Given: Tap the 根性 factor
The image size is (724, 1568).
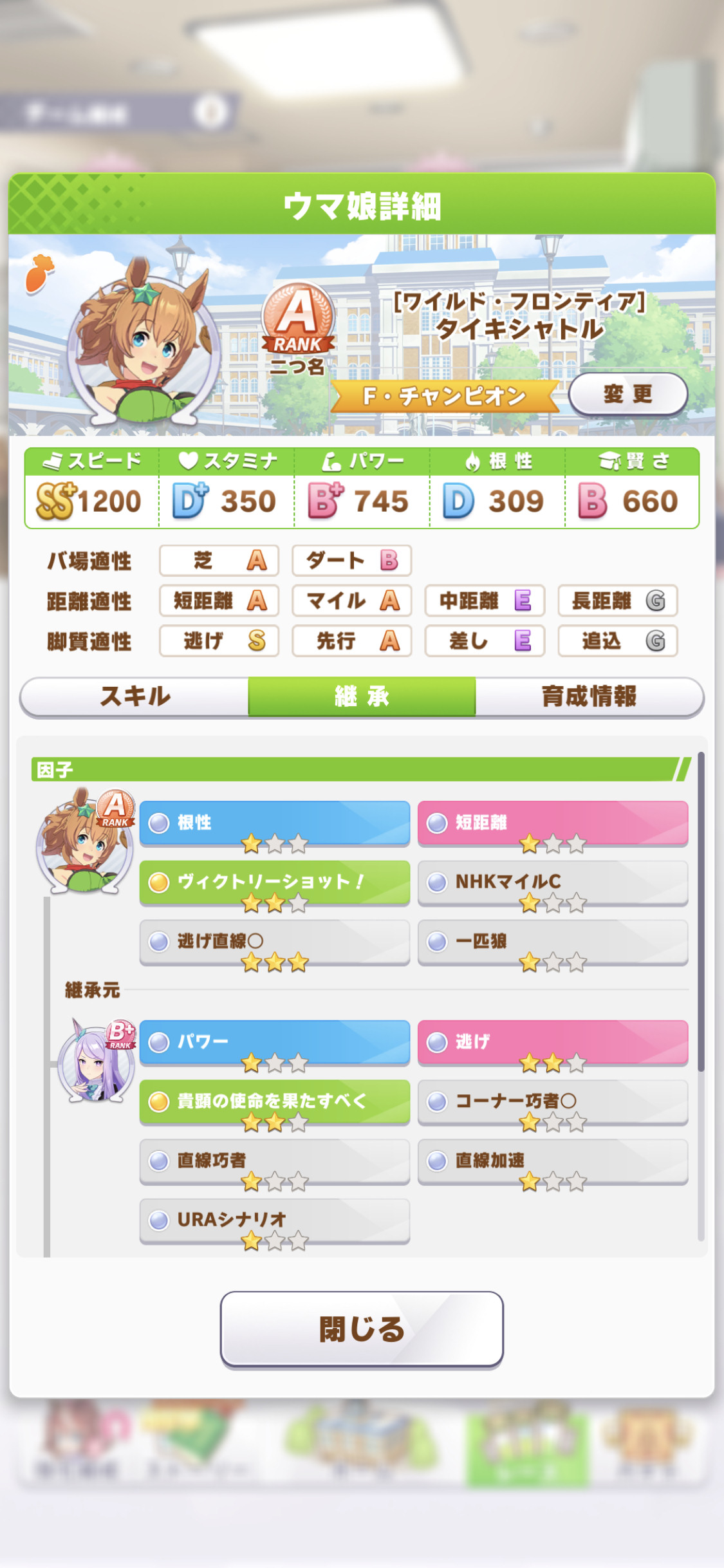Looking at the screenshot, I should click(275, 823).
